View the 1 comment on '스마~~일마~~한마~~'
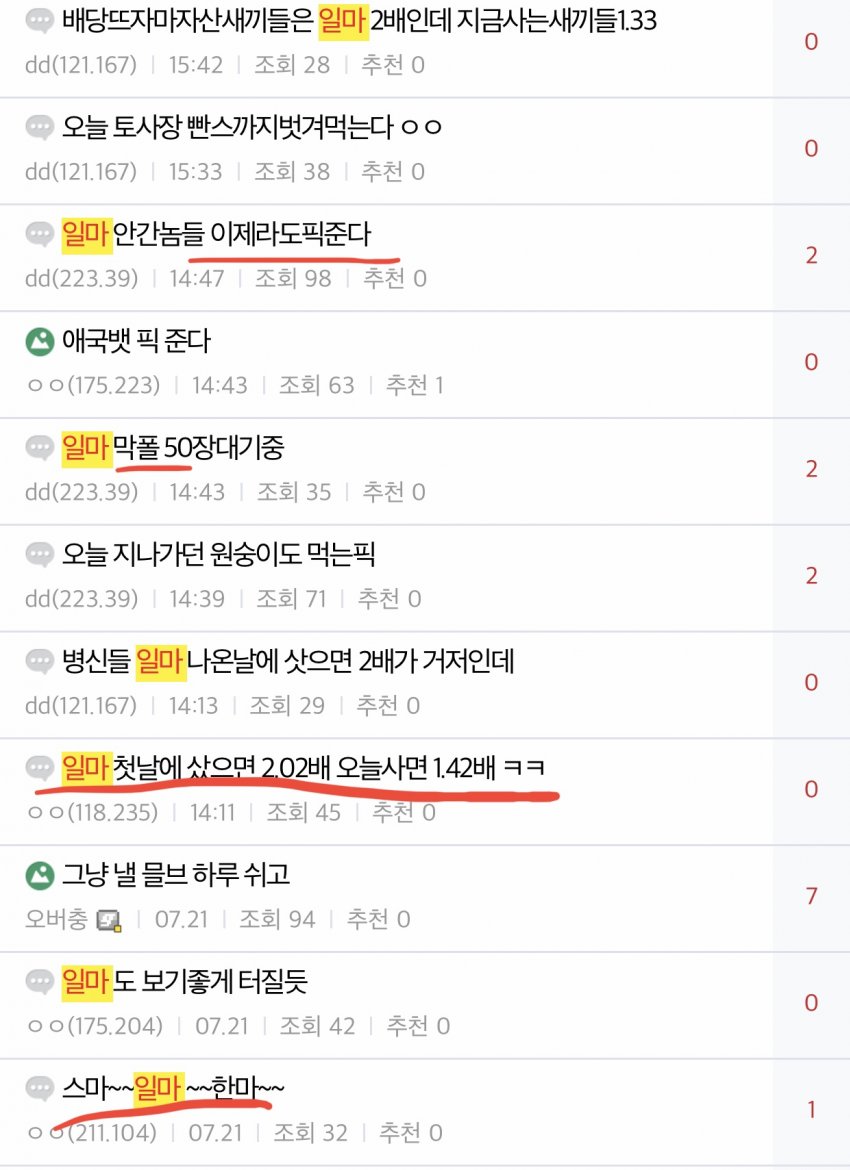 811,1110
